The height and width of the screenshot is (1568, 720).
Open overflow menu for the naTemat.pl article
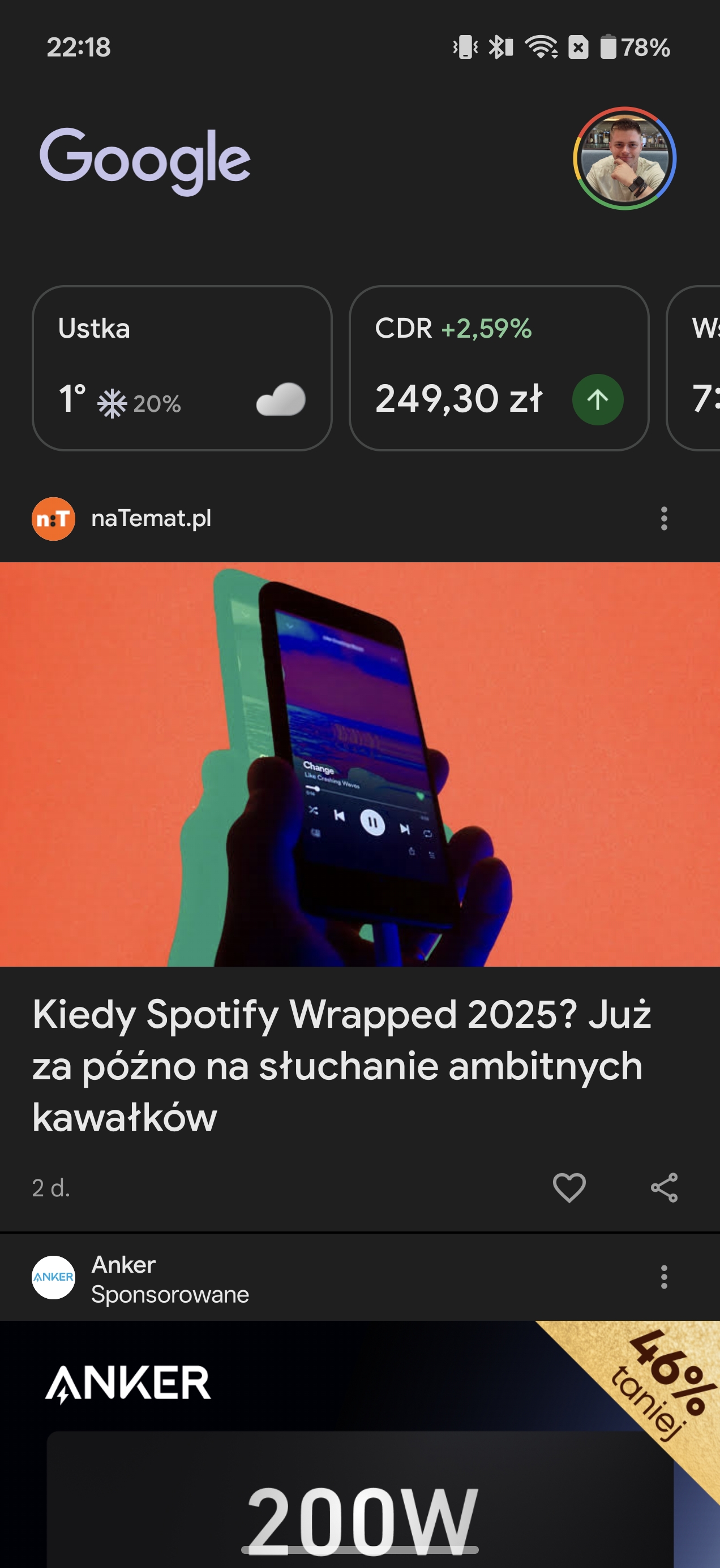pyautogui.click(x=664, y=519)
